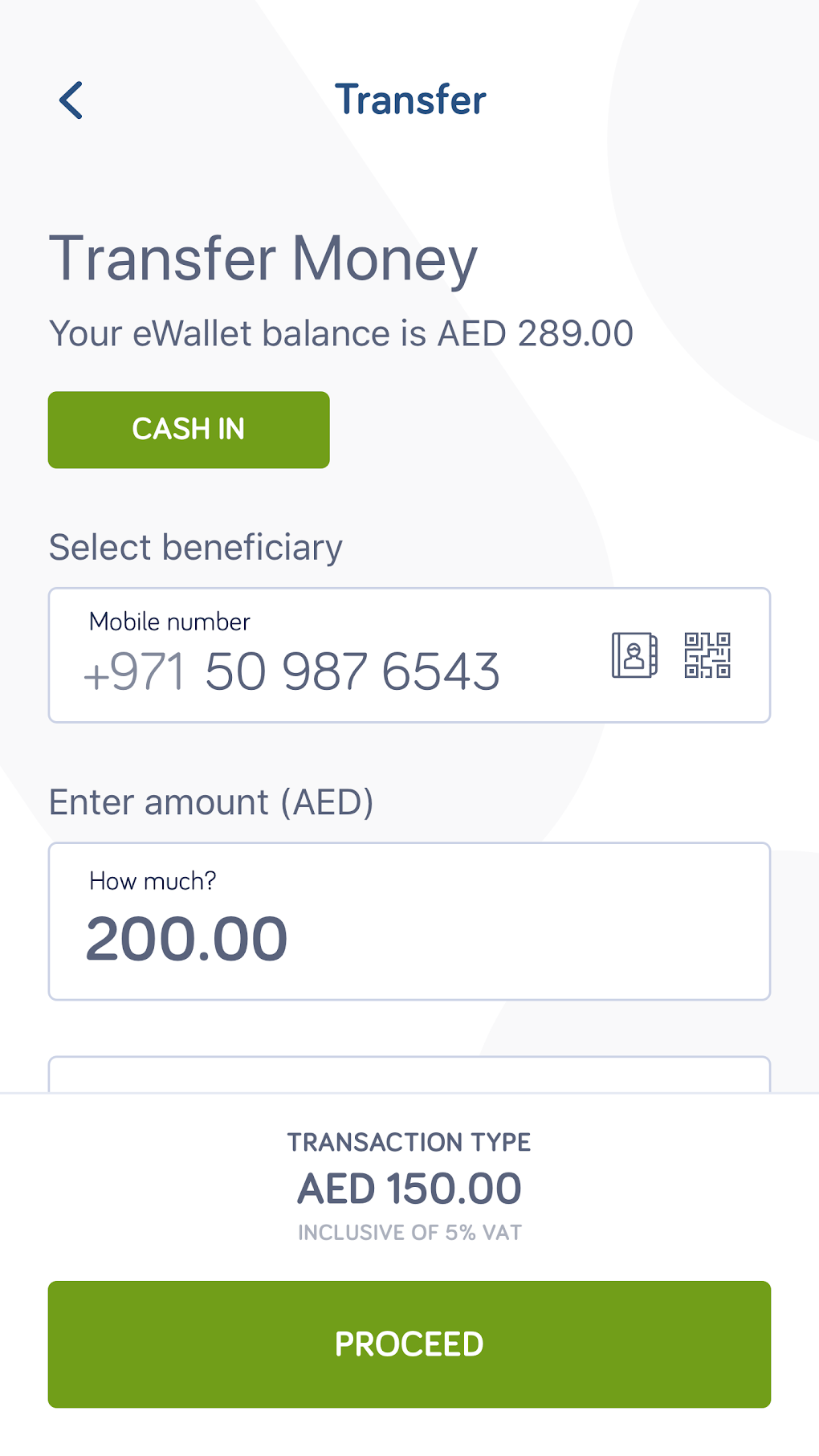
Task: Open contacts to pick a beneficiary
Action: [634, 655]
